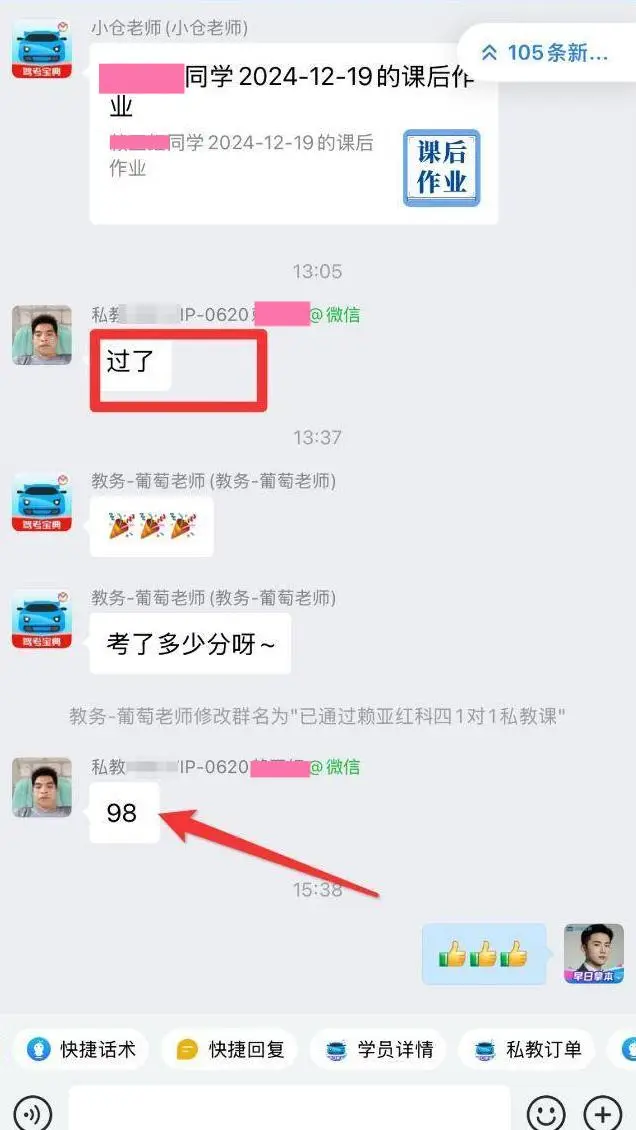Screen dimensions: 636x1130
Task: Open the 课后作业 homework card
Action: pyautogui.click(x=294, y=133)
